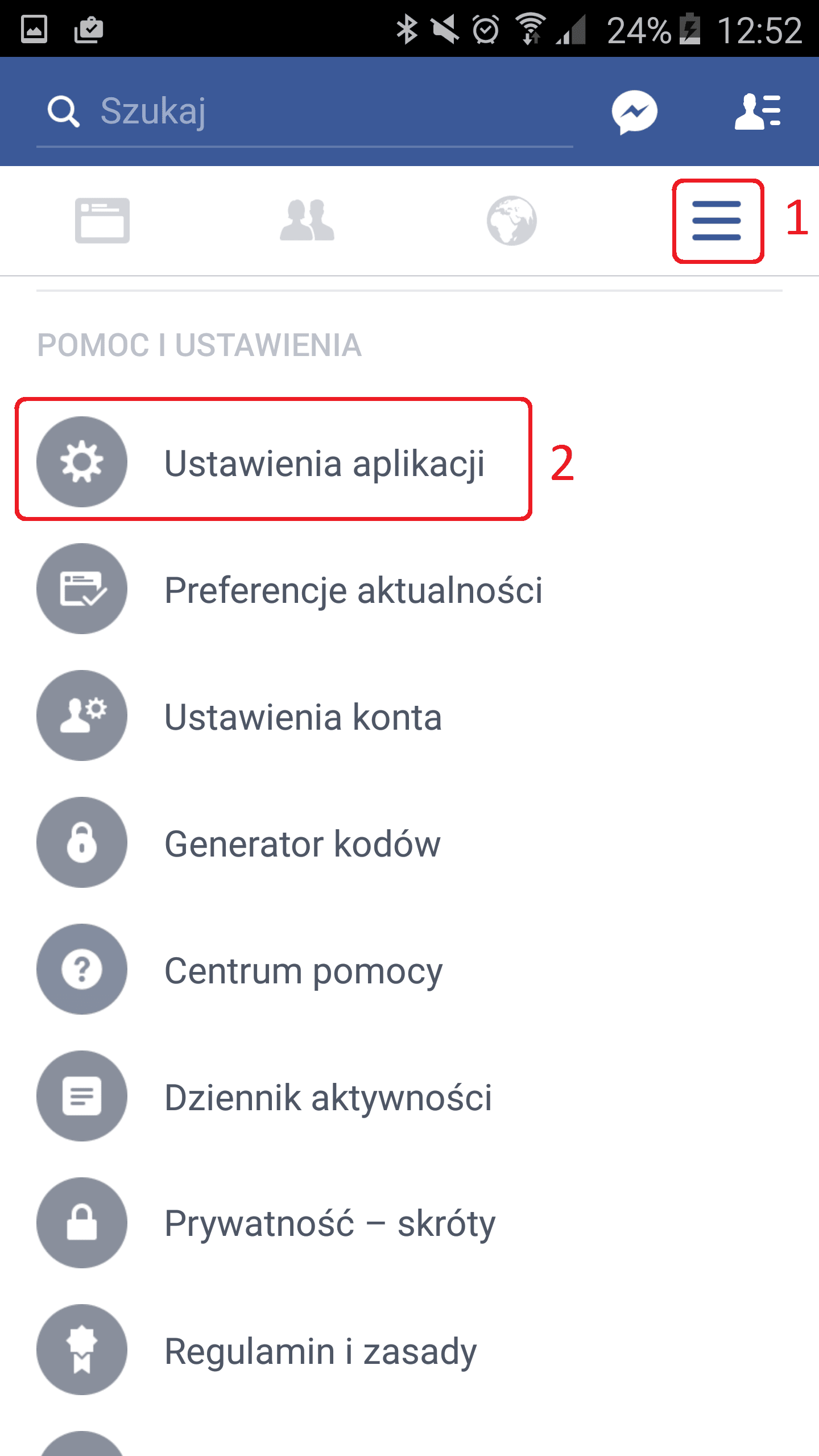This screenshot has height=1456, width=819.
Task: Switch to the notifications globe tab
Action: [x=512, y=221]
